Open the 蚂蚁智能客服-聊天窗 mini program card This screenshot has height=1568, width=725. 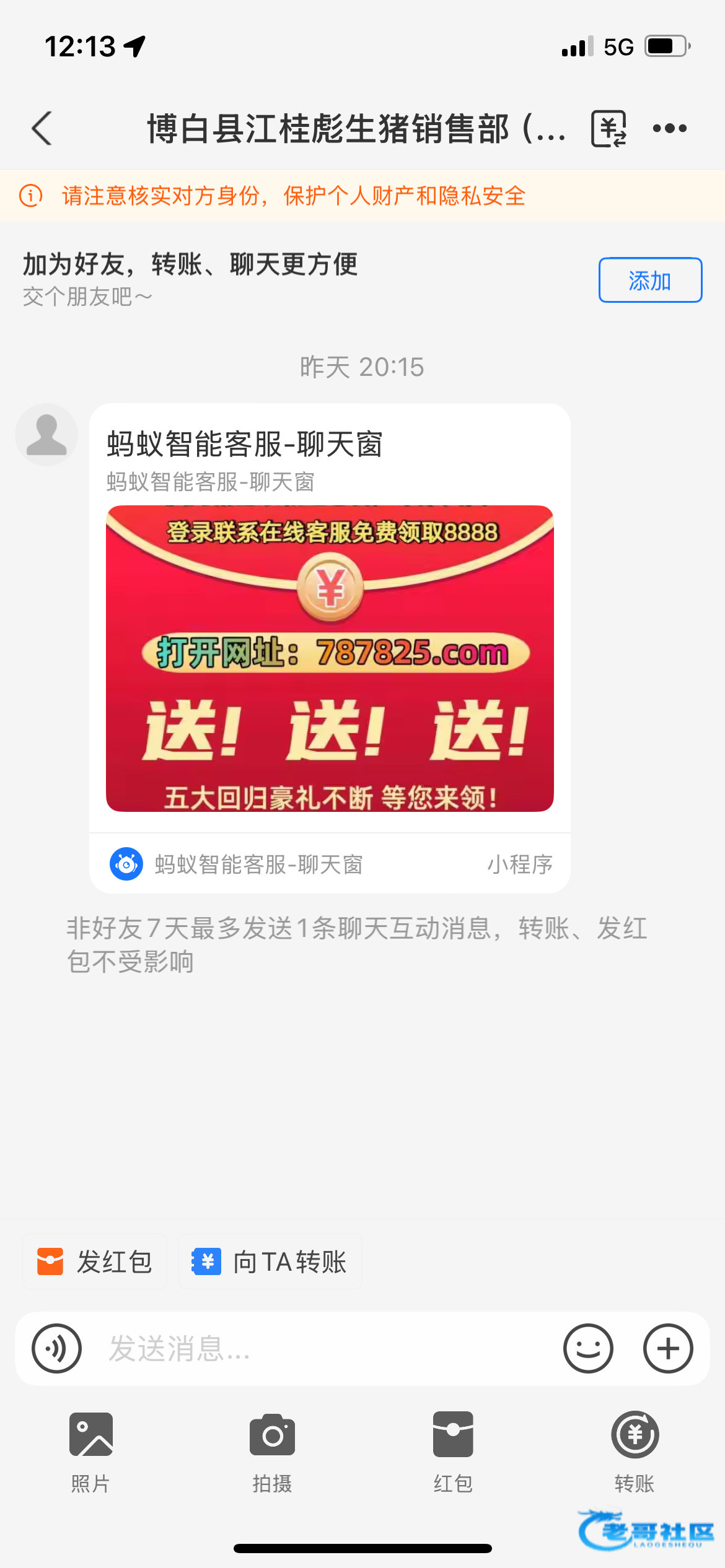(330, 648)
